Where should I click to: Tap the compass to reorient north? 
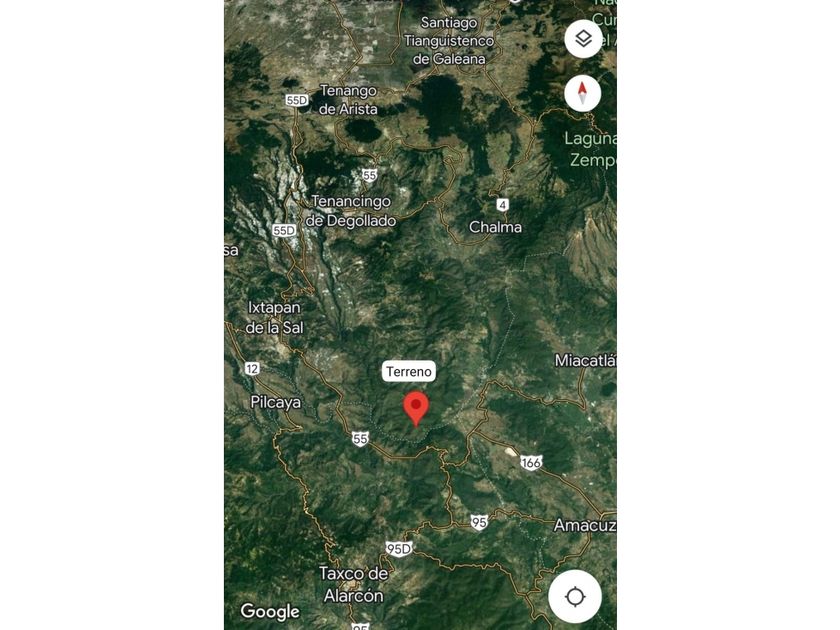click(x=583, y=93)
